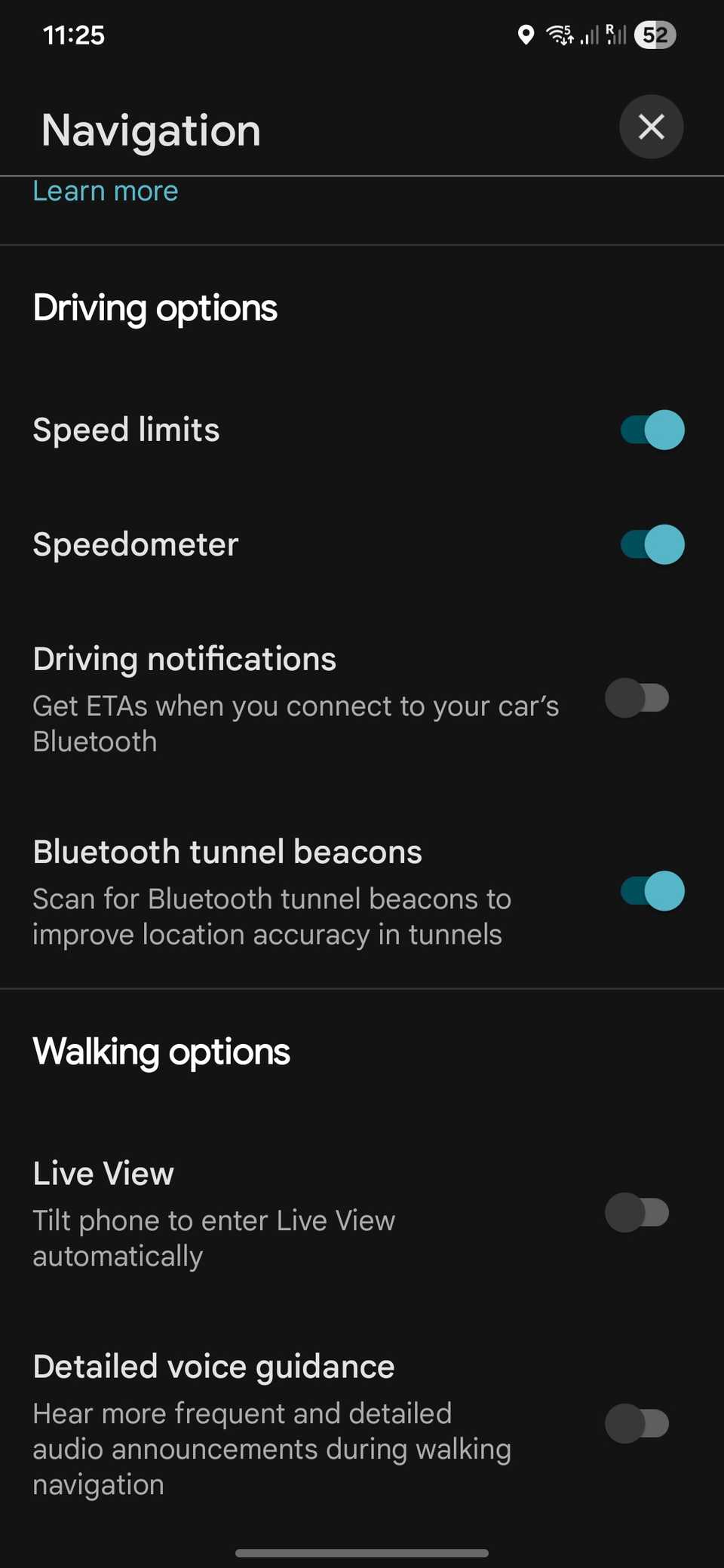Tap the battery percentage indicator
The image size is (724, 1568).
653,34
